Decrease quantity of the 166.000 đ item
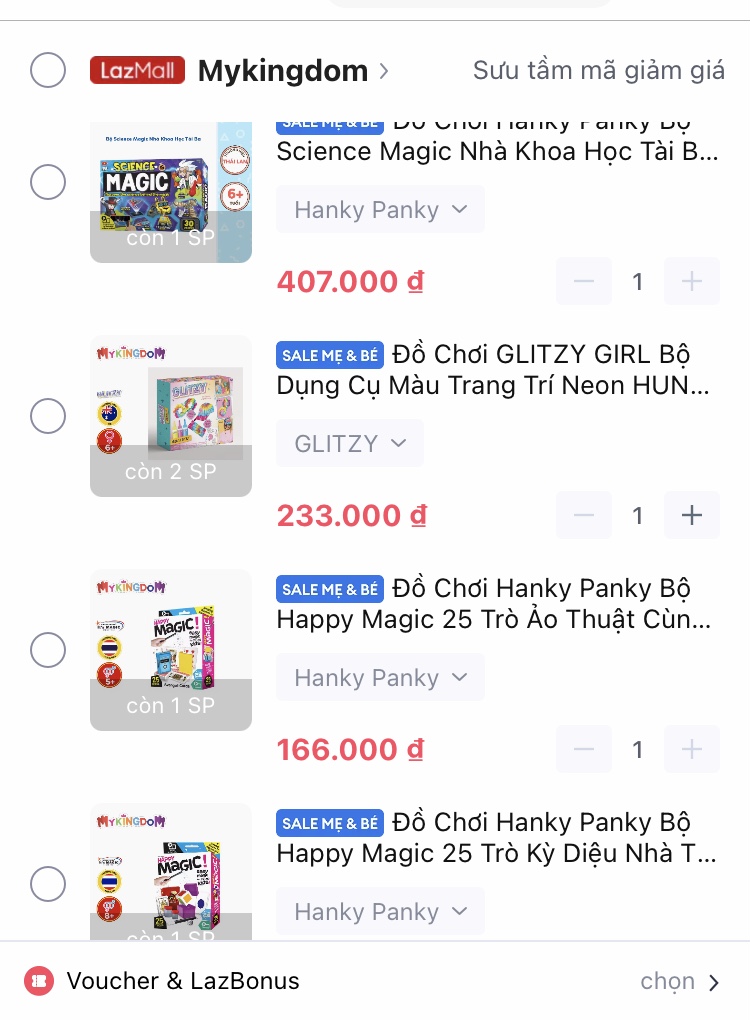Viewport: 750px width, 1020px height. point(584,750)
